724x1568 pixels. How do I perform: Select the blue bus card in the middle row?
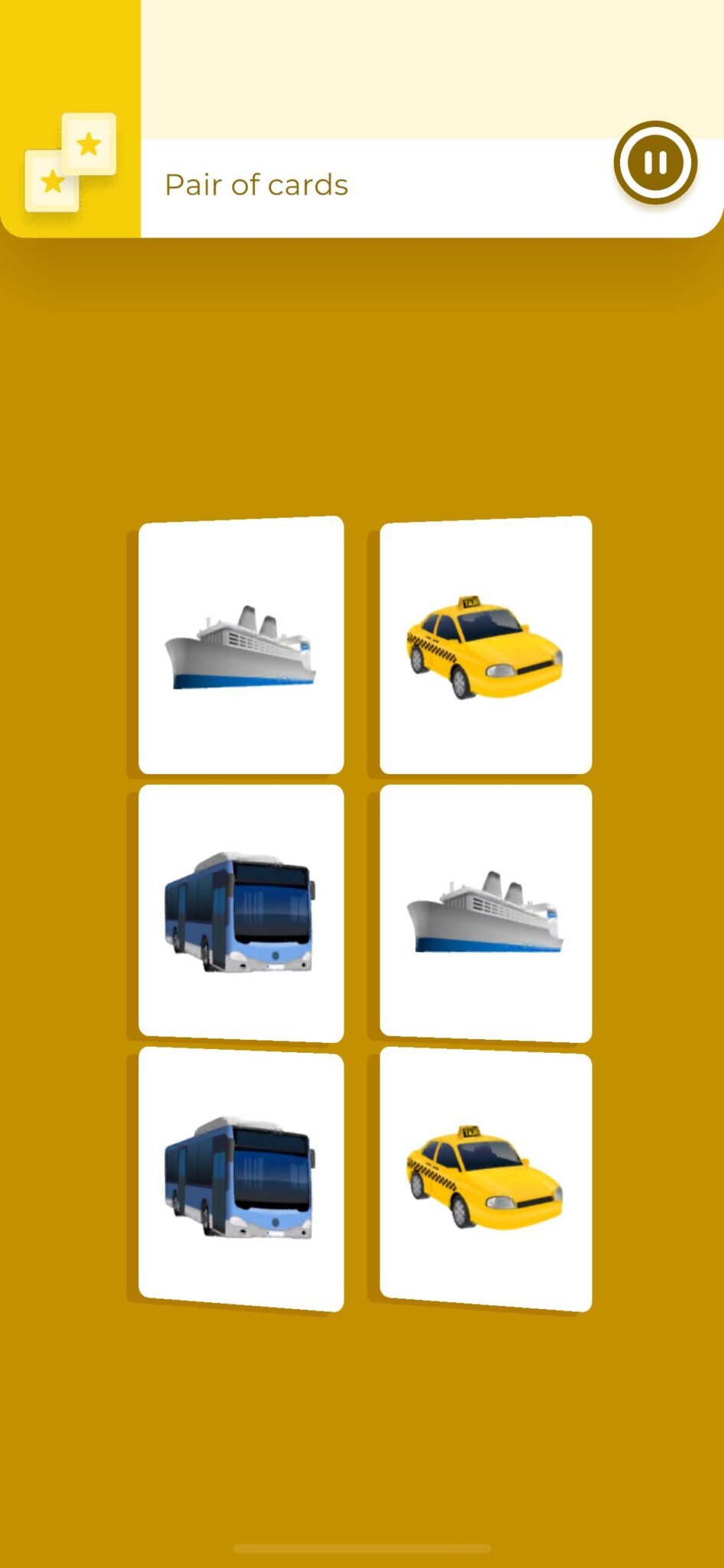[242, 913]
